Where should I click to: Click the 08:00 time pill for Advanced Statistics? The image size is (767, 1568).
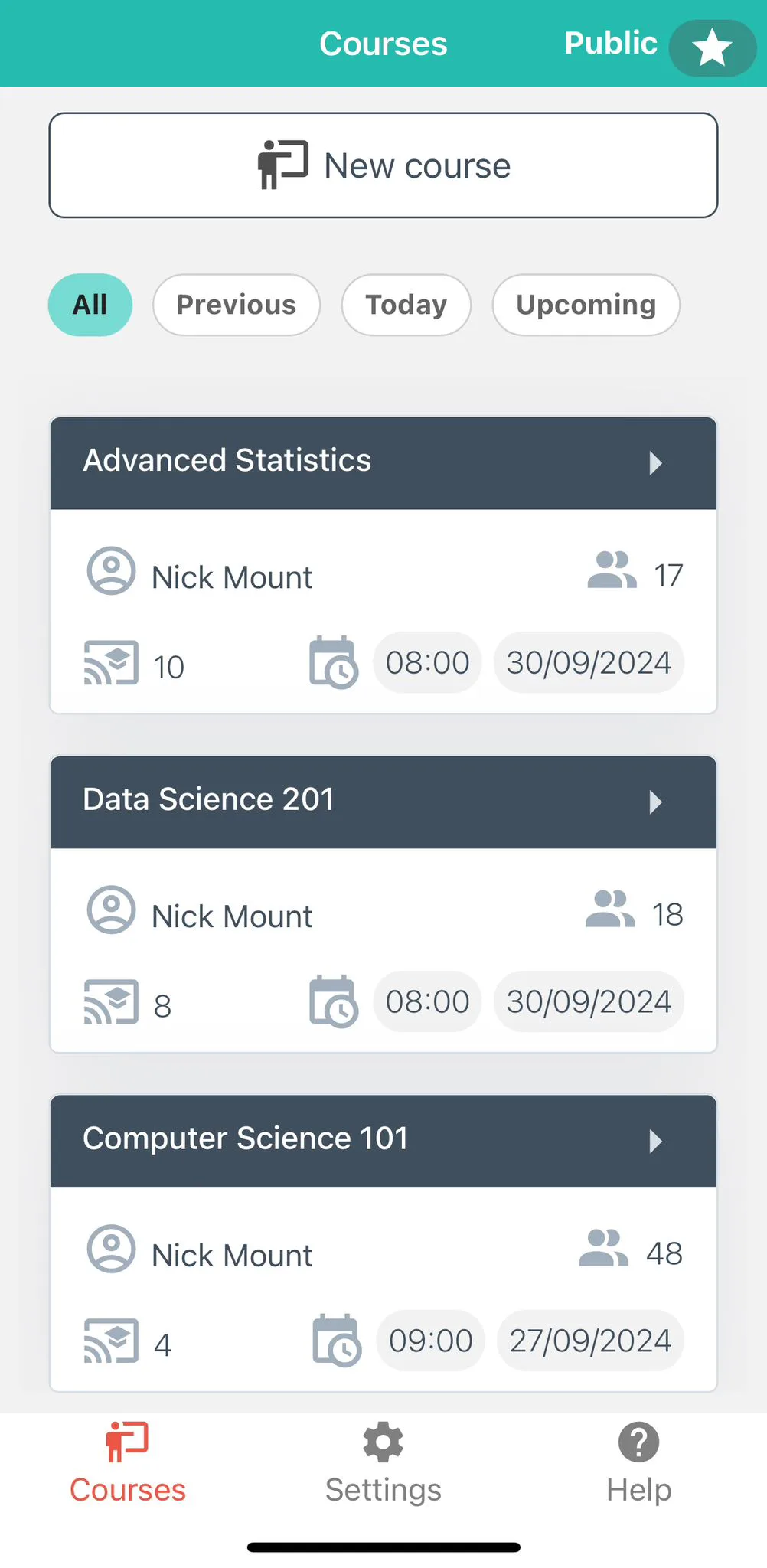tap(427, 662)
